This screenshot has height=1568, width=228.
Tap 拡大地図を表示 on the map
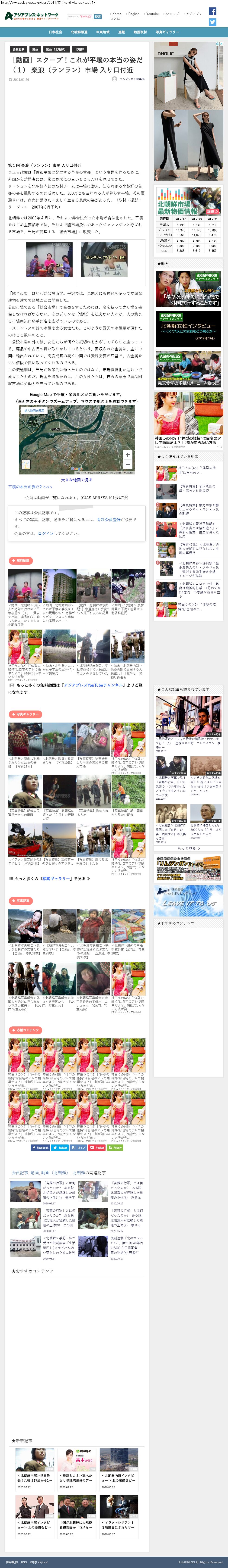[x=34, y=410]
